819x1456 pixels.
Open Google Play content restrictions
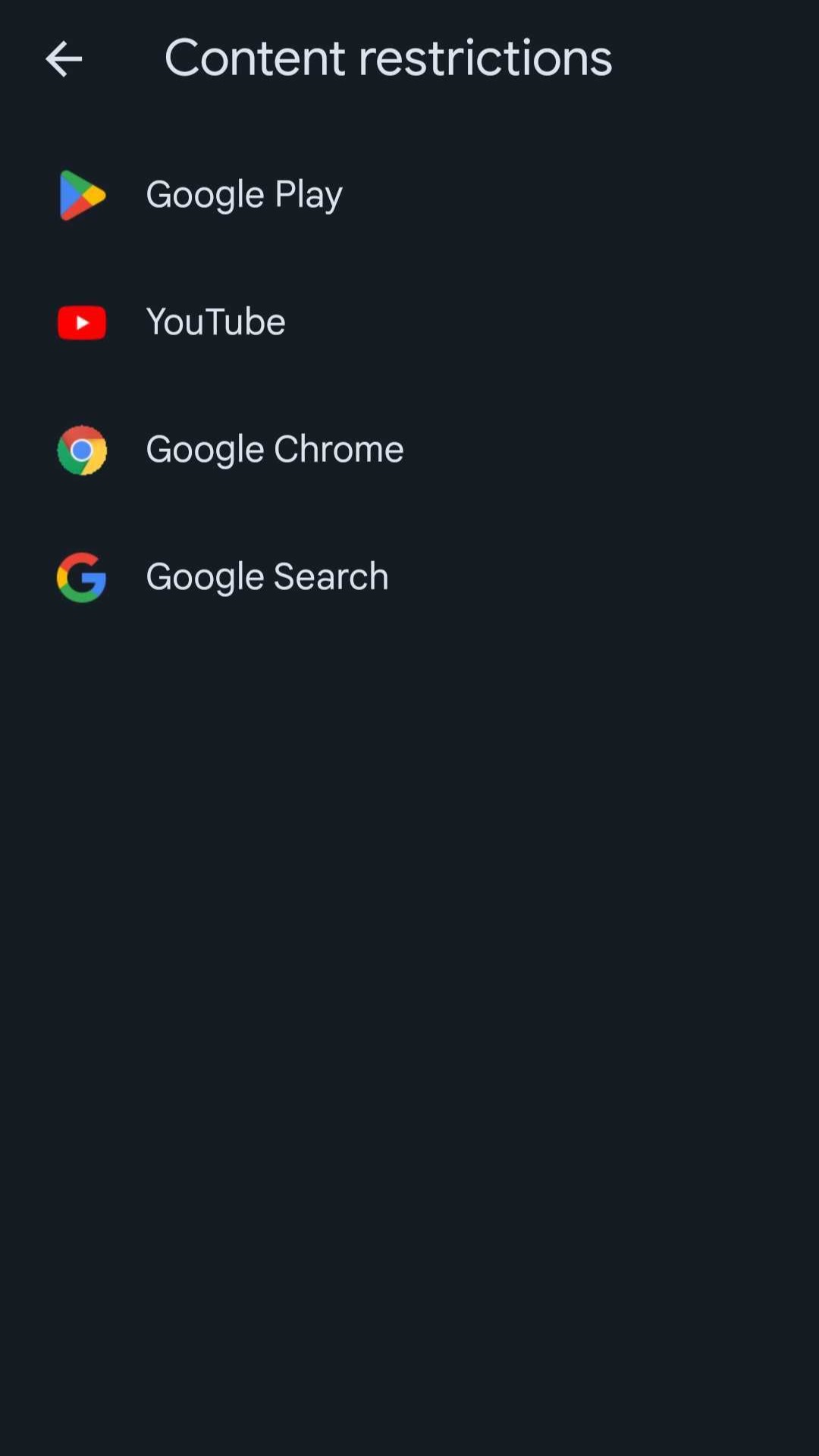pos(243,195)
